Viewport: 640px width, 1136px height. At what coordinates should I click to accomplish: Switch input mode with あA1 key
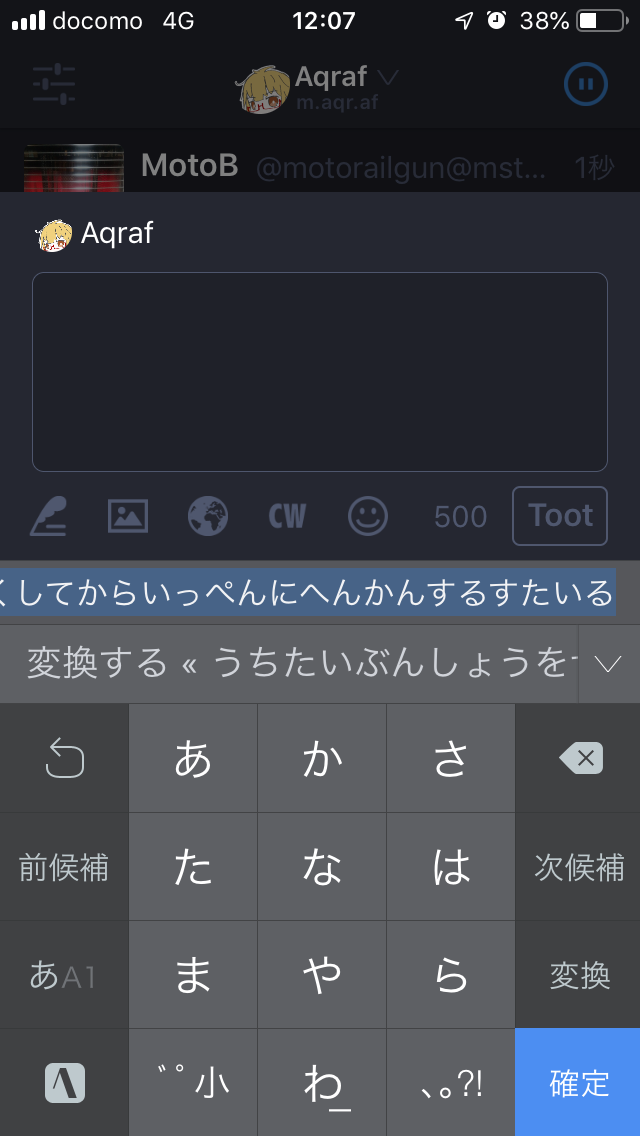(x=64, y=975)
